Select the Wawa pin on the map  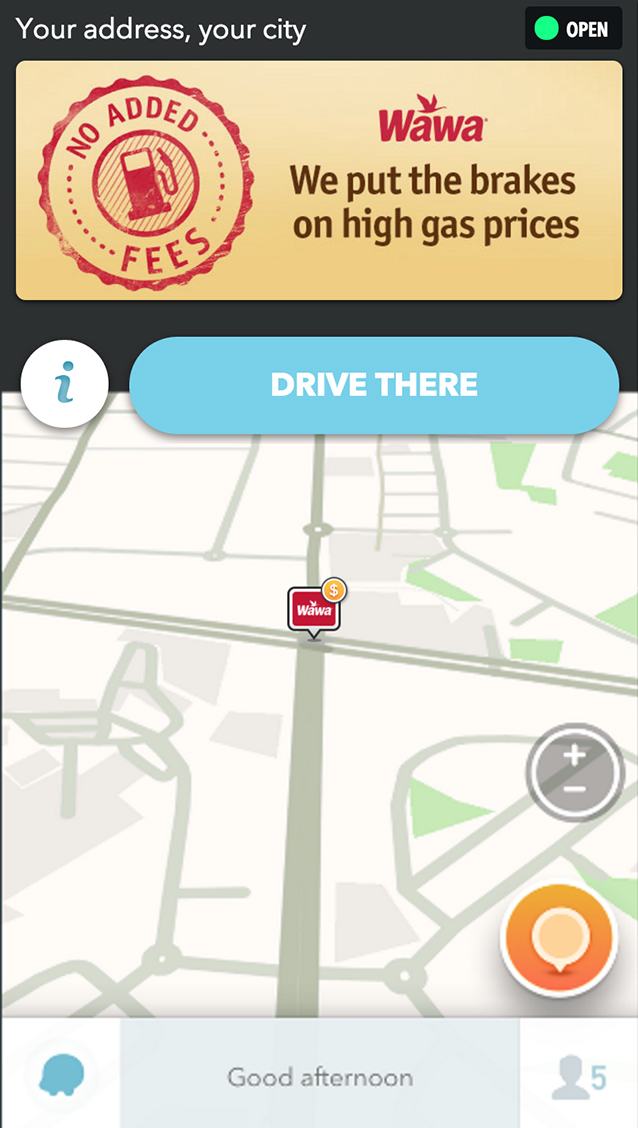click(x=314, y=609)
